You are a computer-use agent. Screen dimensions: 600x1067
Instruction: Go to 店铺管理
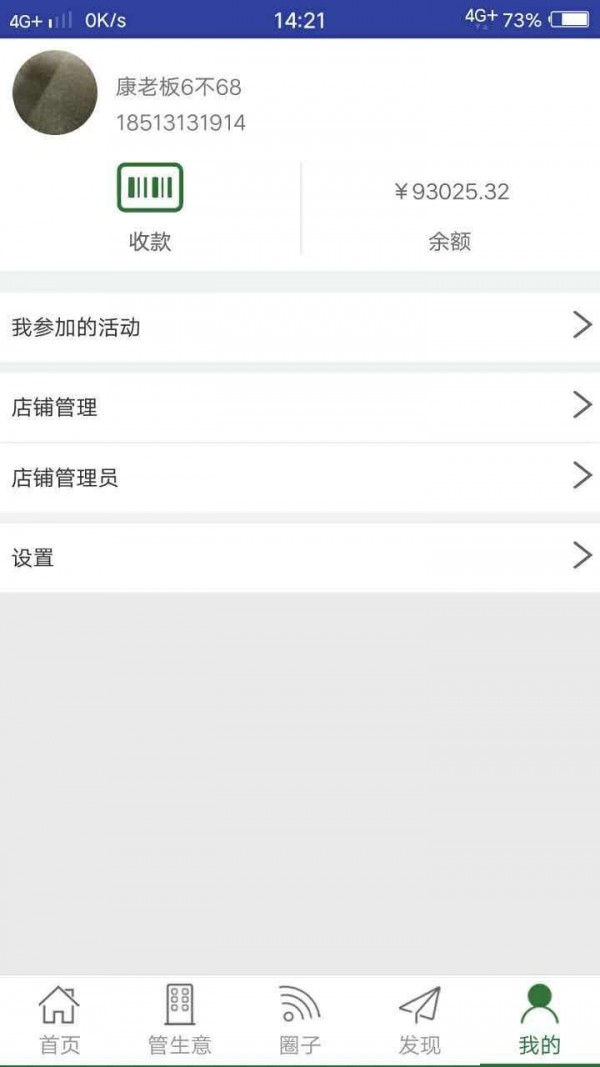pyautogui.click(x=300, y=407)
